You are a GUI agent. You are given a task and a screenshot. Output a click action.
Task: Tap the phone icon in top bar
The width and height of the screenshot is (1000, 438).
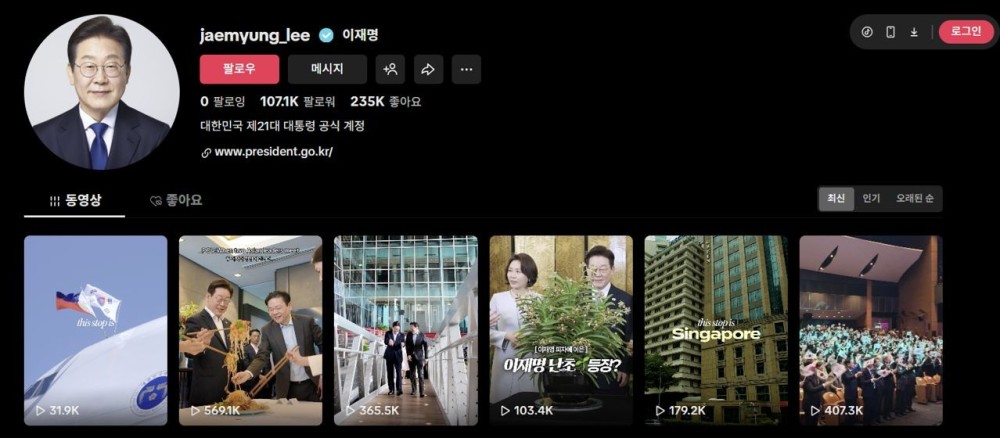click(x=890, y=32)
